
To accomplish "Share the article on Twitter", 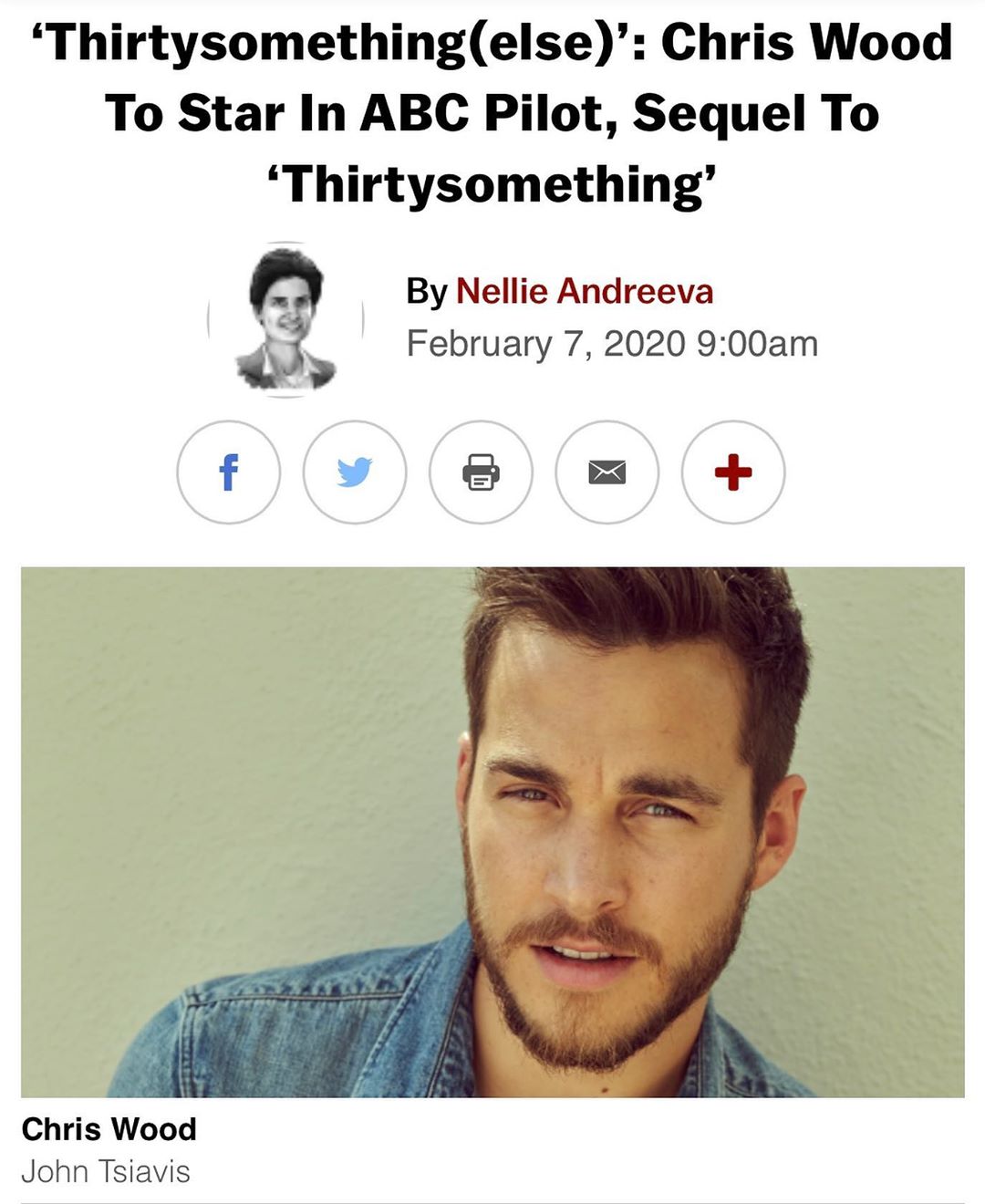I will (355, 472).
